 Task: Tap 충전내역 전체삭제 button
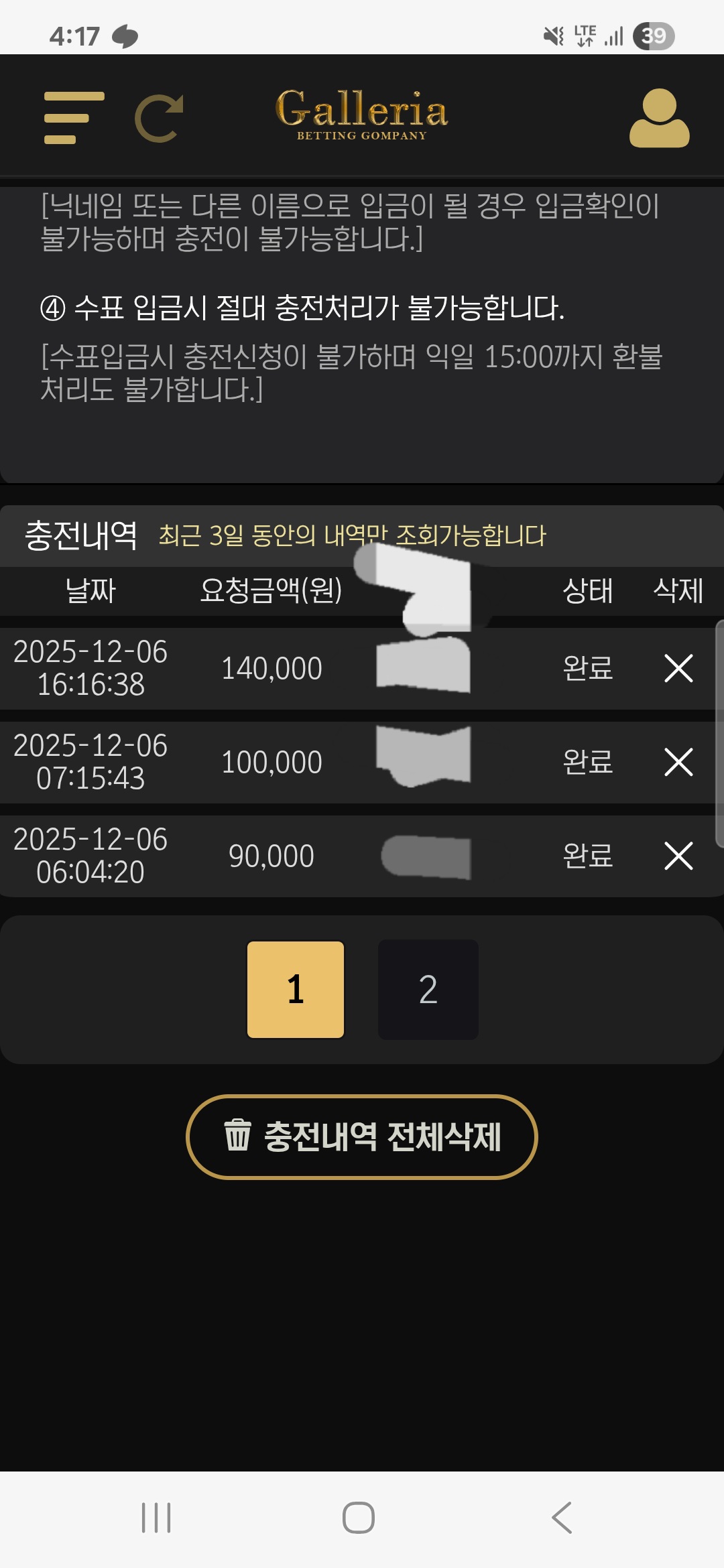(362, 1136)
